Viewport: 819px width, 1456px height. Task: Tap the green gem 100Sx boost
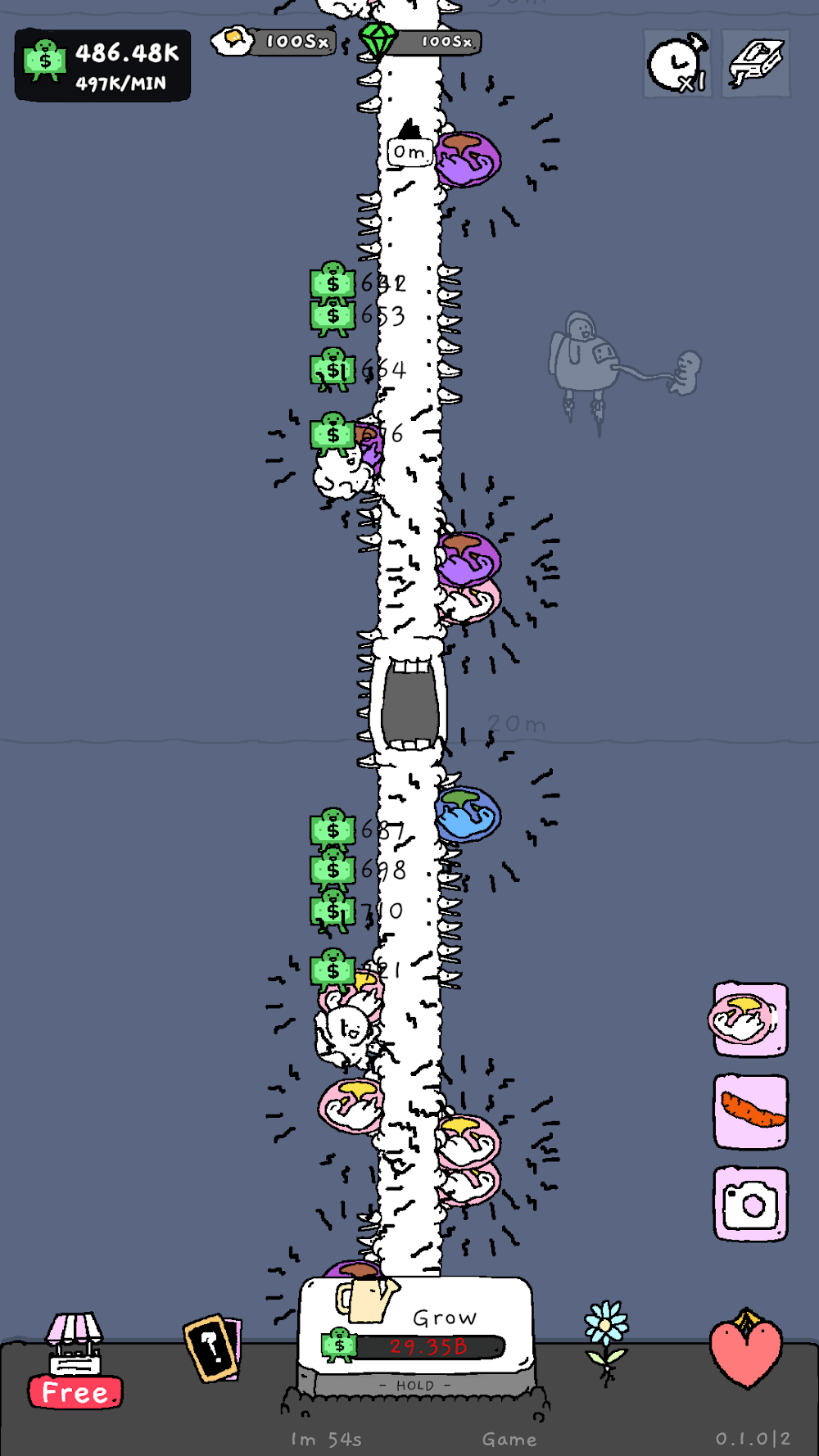(x=421, y=41)
